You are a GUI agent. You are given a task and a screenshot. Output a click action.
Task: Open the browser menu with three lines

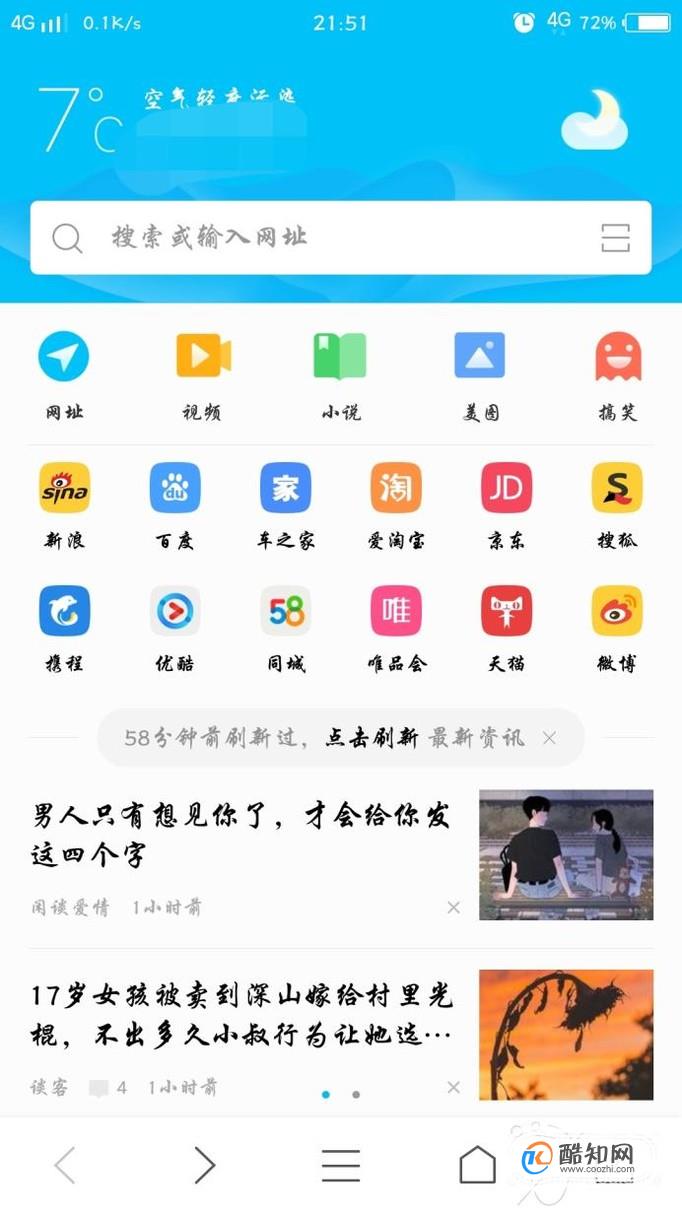click(x=340, y=1165)
